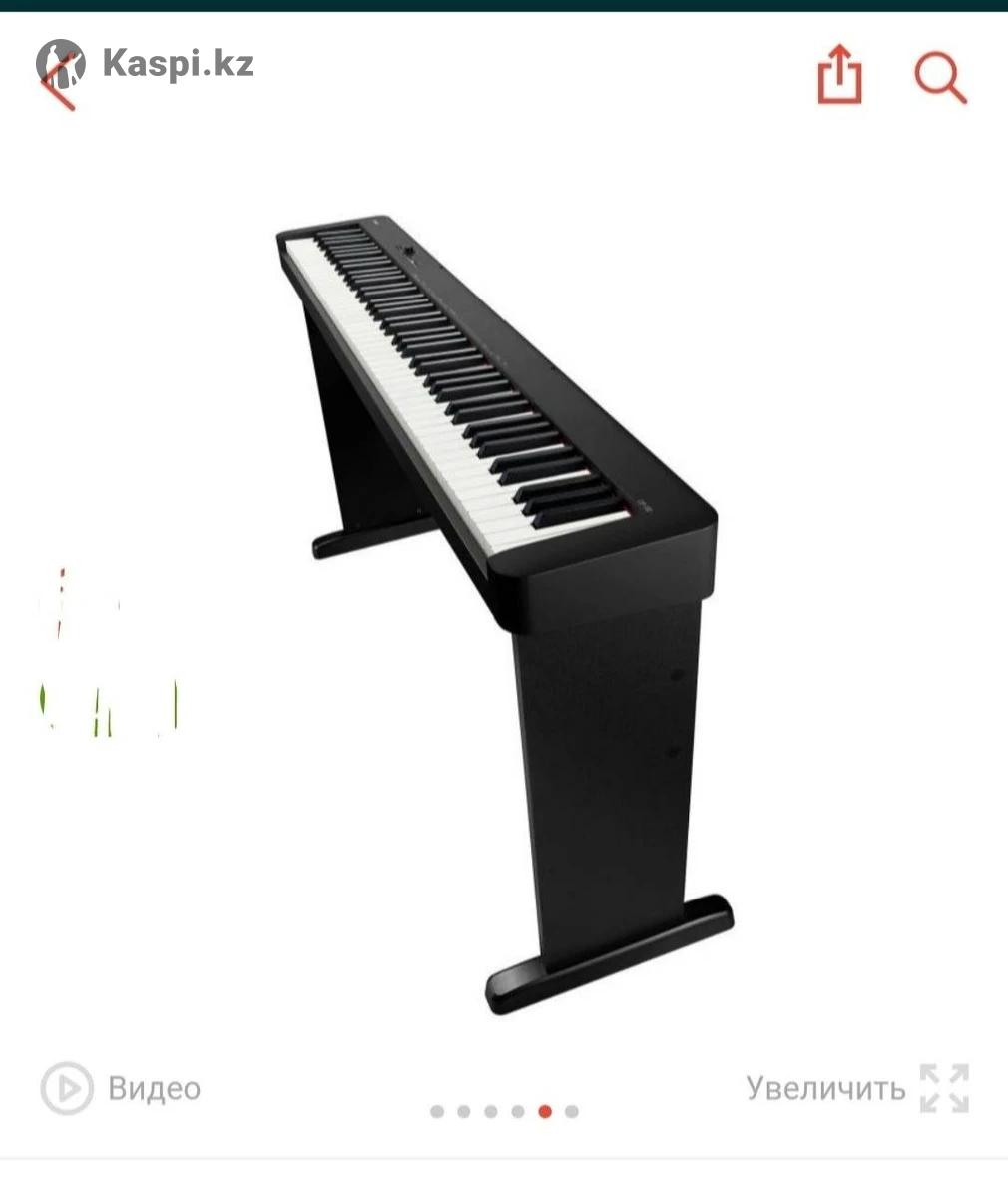Open search with the magnifier icon
Viewport: 1008px width, 1198px height.
click(x=940, y=77)
